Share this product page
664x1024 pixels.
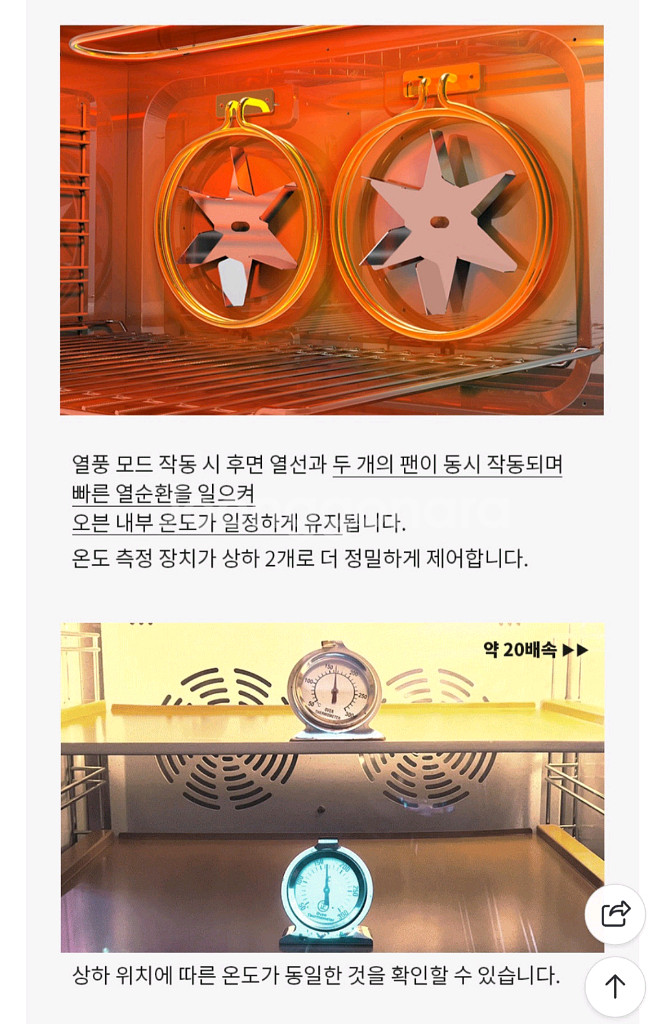615,914
